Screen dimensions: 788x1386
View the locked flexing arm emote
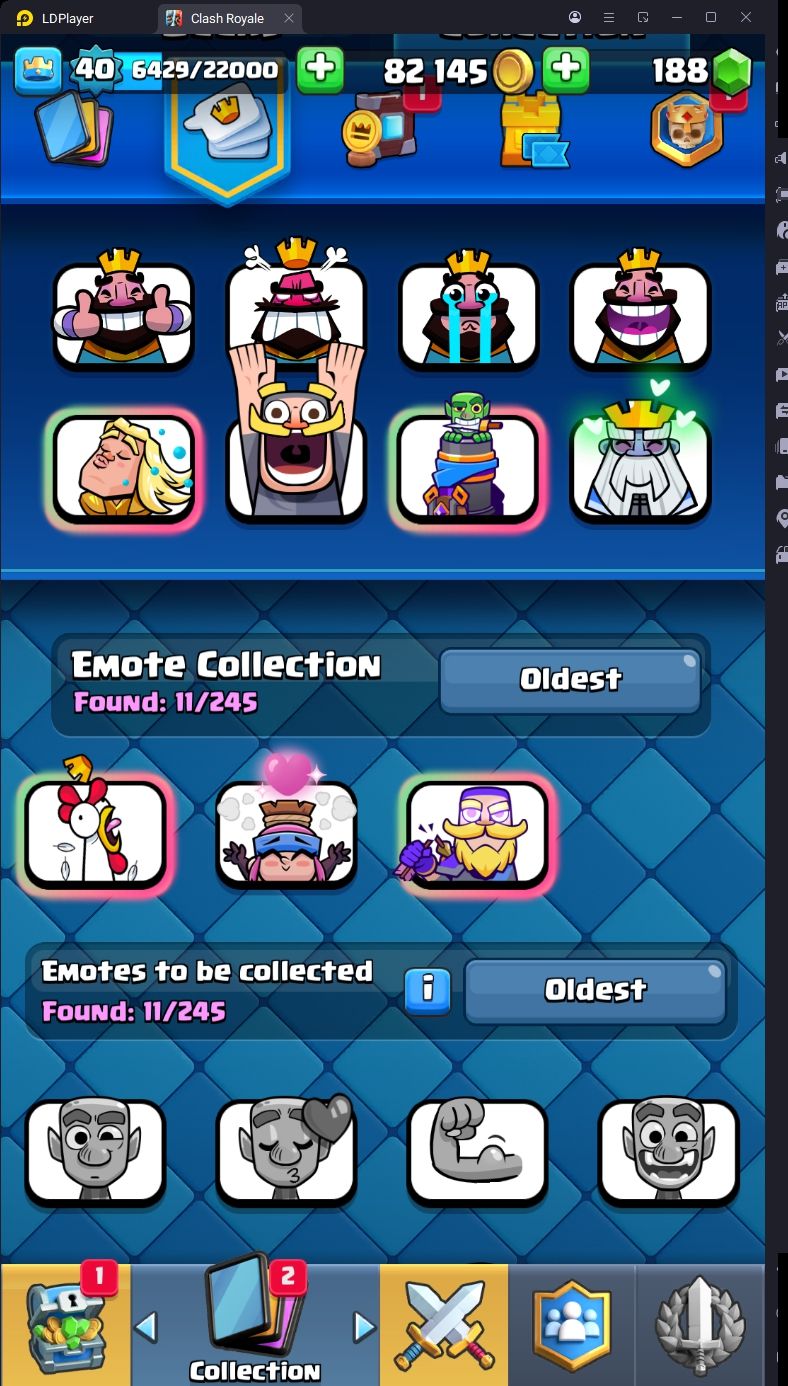coord(478,1150)
